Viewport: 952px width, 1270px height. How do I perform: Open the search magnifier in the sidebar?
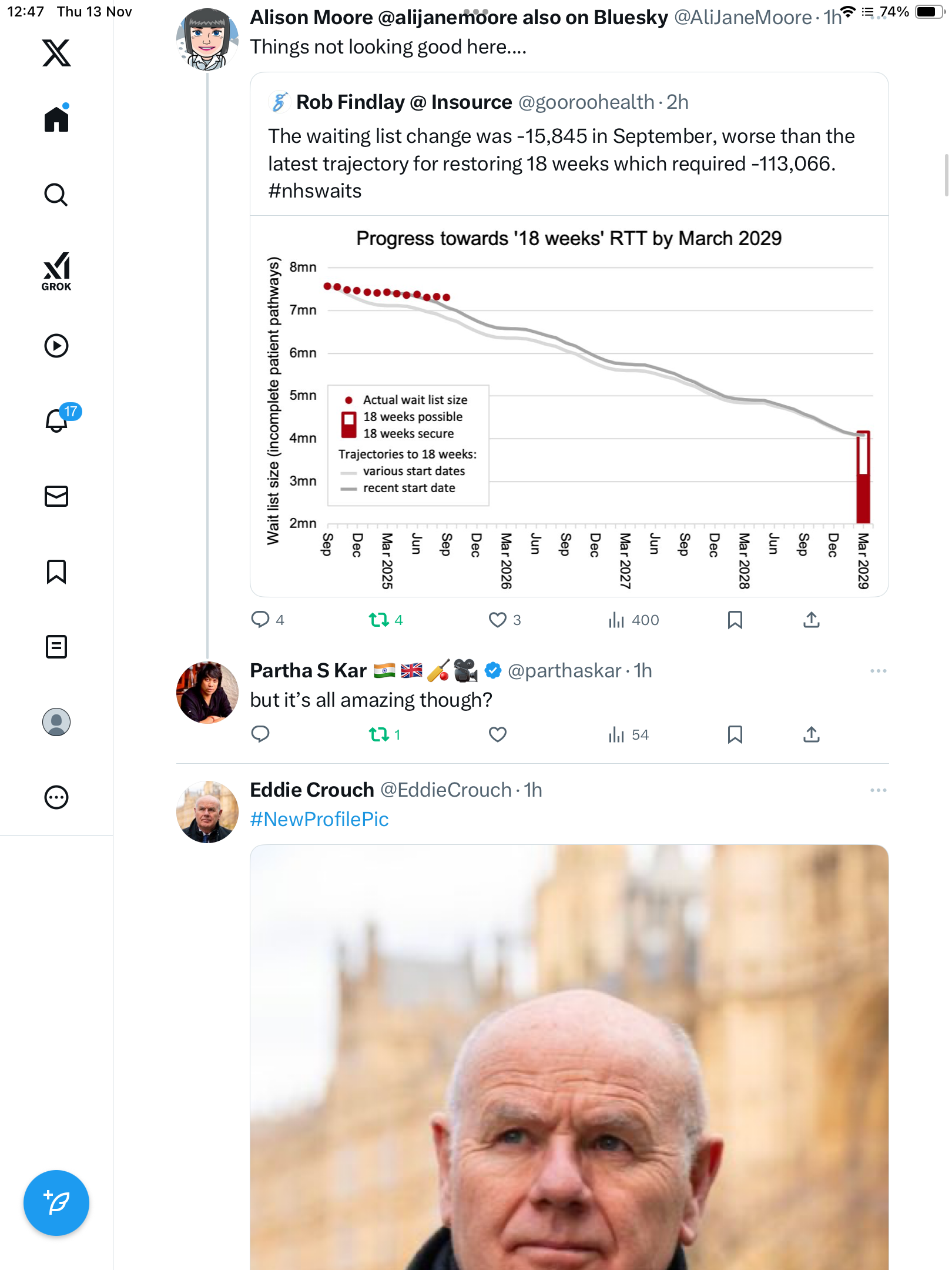pyautogui.click(x=56, y=195)
